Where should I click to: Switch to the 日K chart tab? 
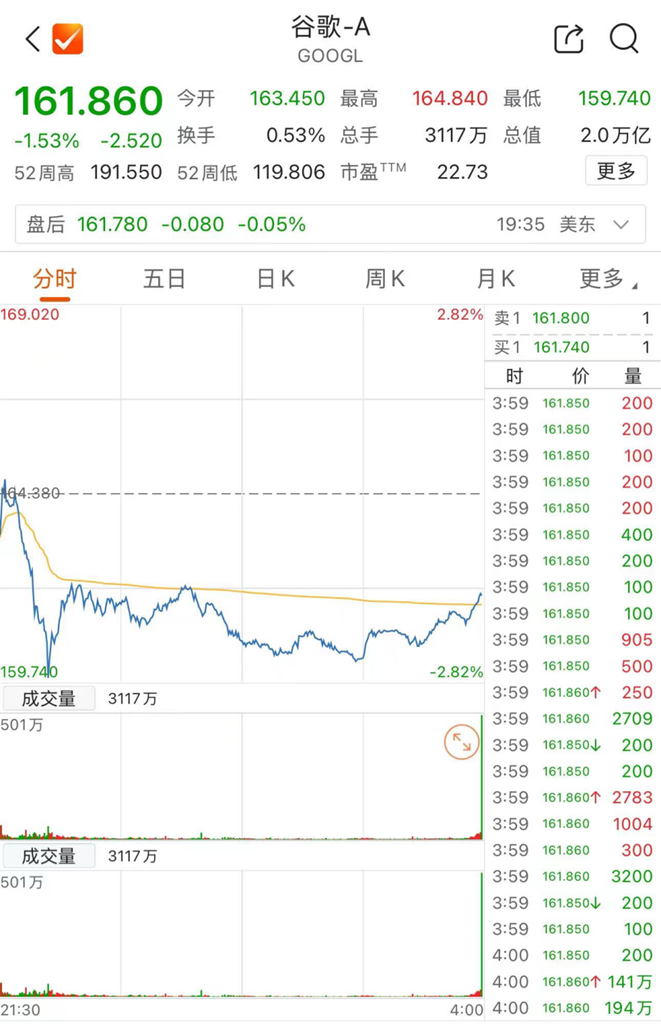pyautogui.click(x=276, y=280)
